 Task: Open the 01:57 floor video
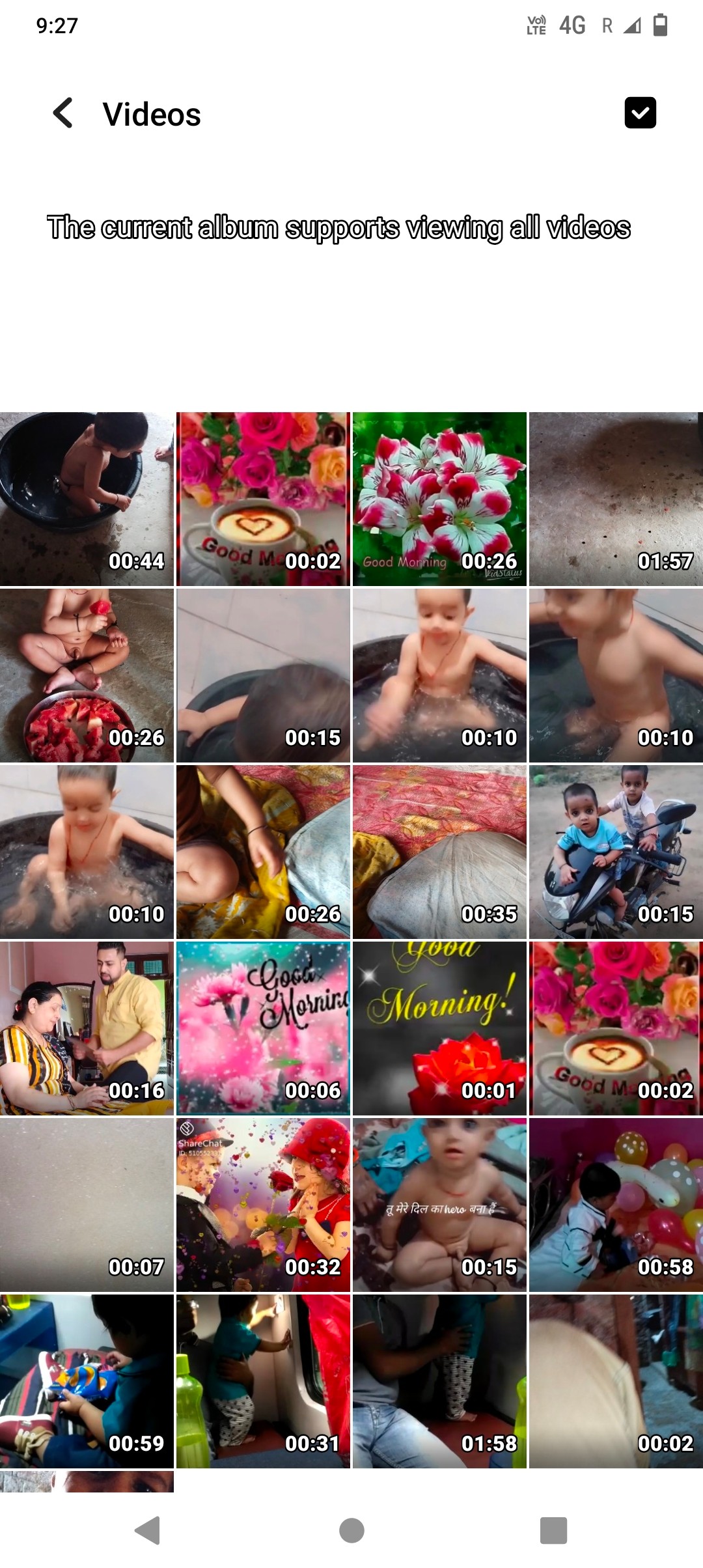point(616,499)
